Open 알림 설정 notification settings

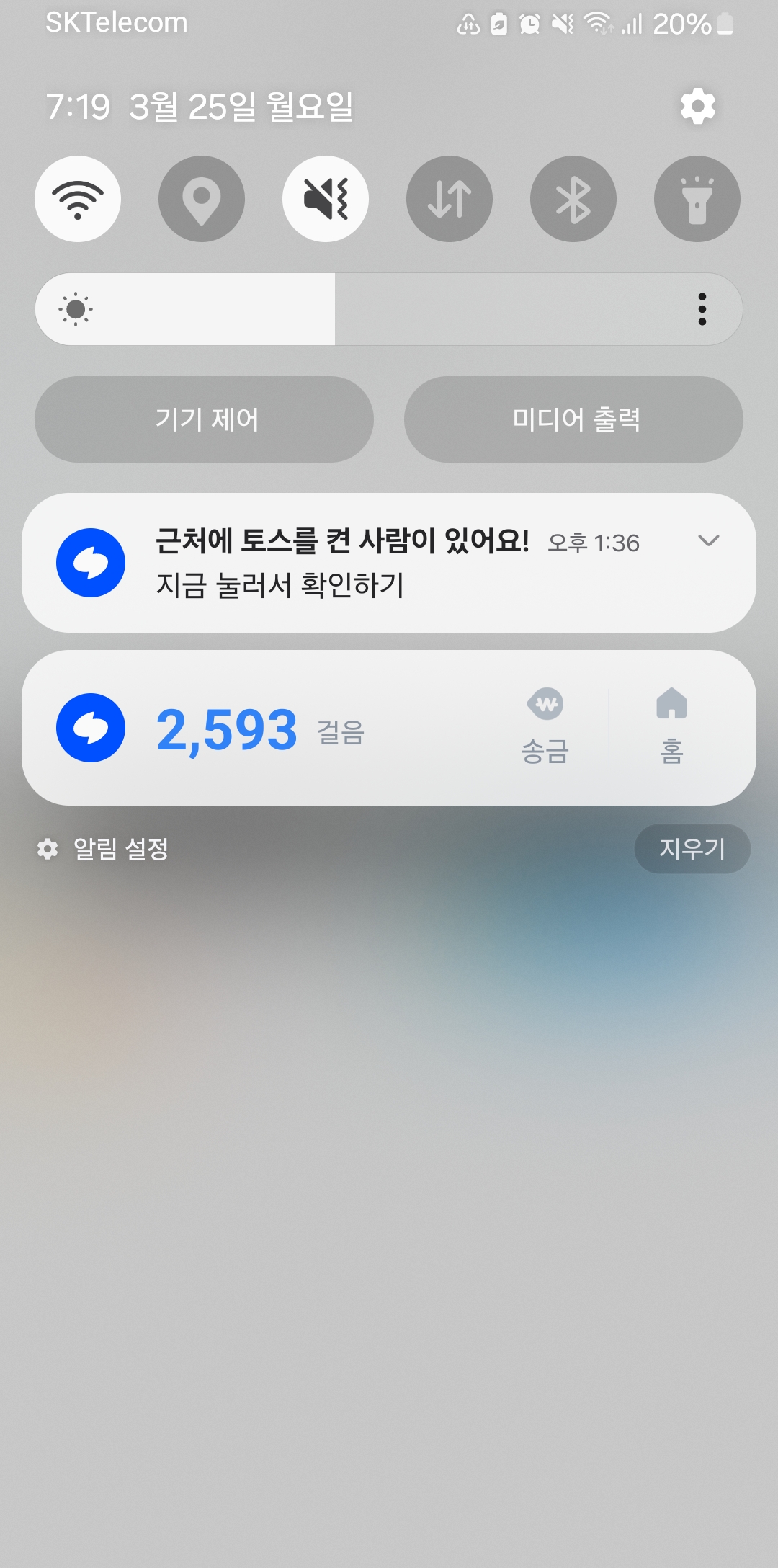(x=104, y=849)
